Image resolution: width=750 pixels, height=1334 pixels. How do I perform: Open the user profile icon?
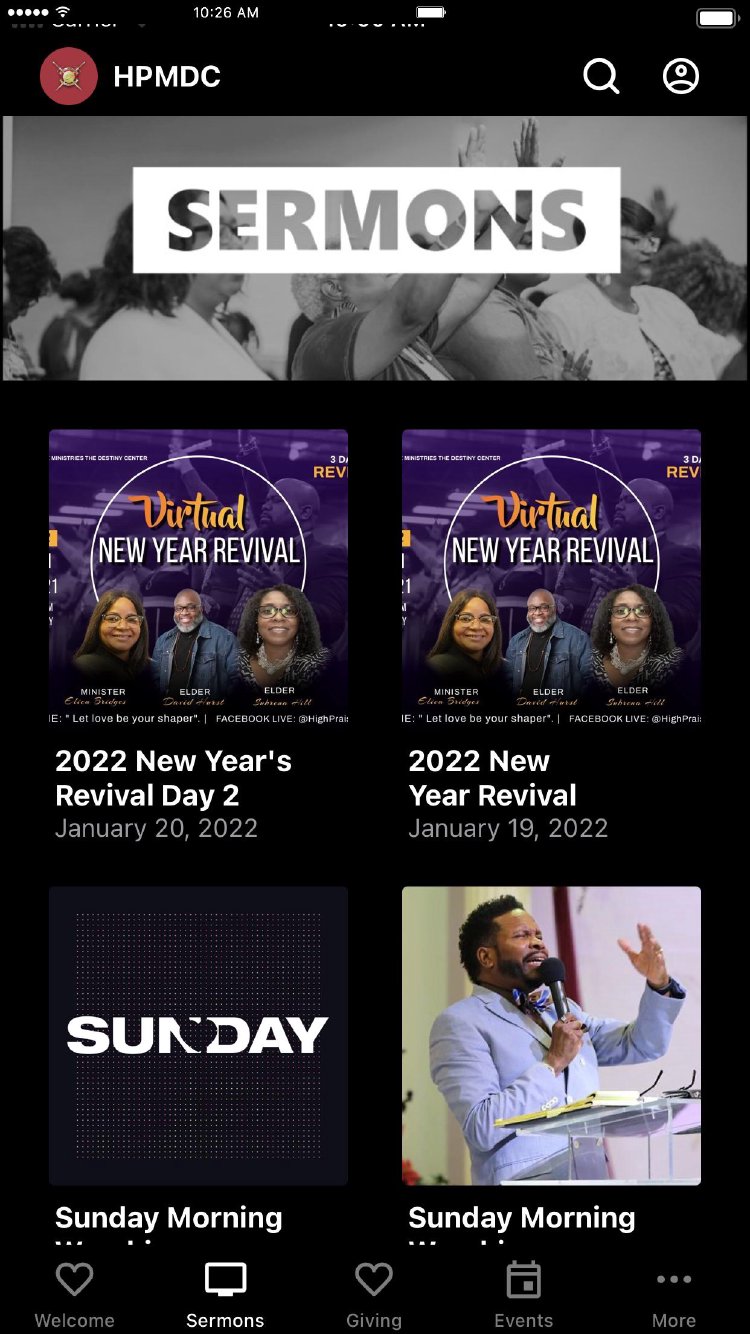tap(681, 76)
